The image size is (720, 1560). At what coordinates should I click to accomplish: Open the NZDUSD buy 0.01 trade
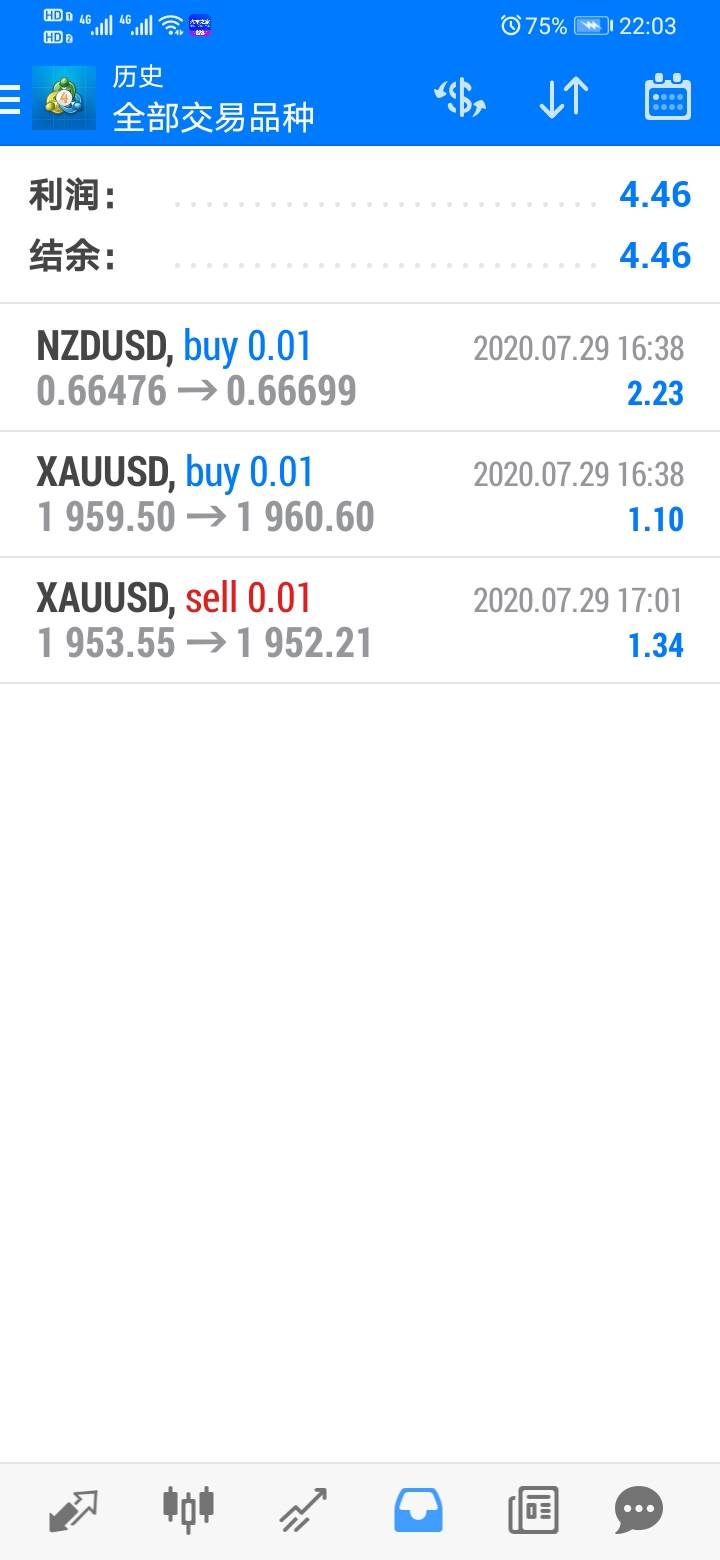[x=360, y=368]
